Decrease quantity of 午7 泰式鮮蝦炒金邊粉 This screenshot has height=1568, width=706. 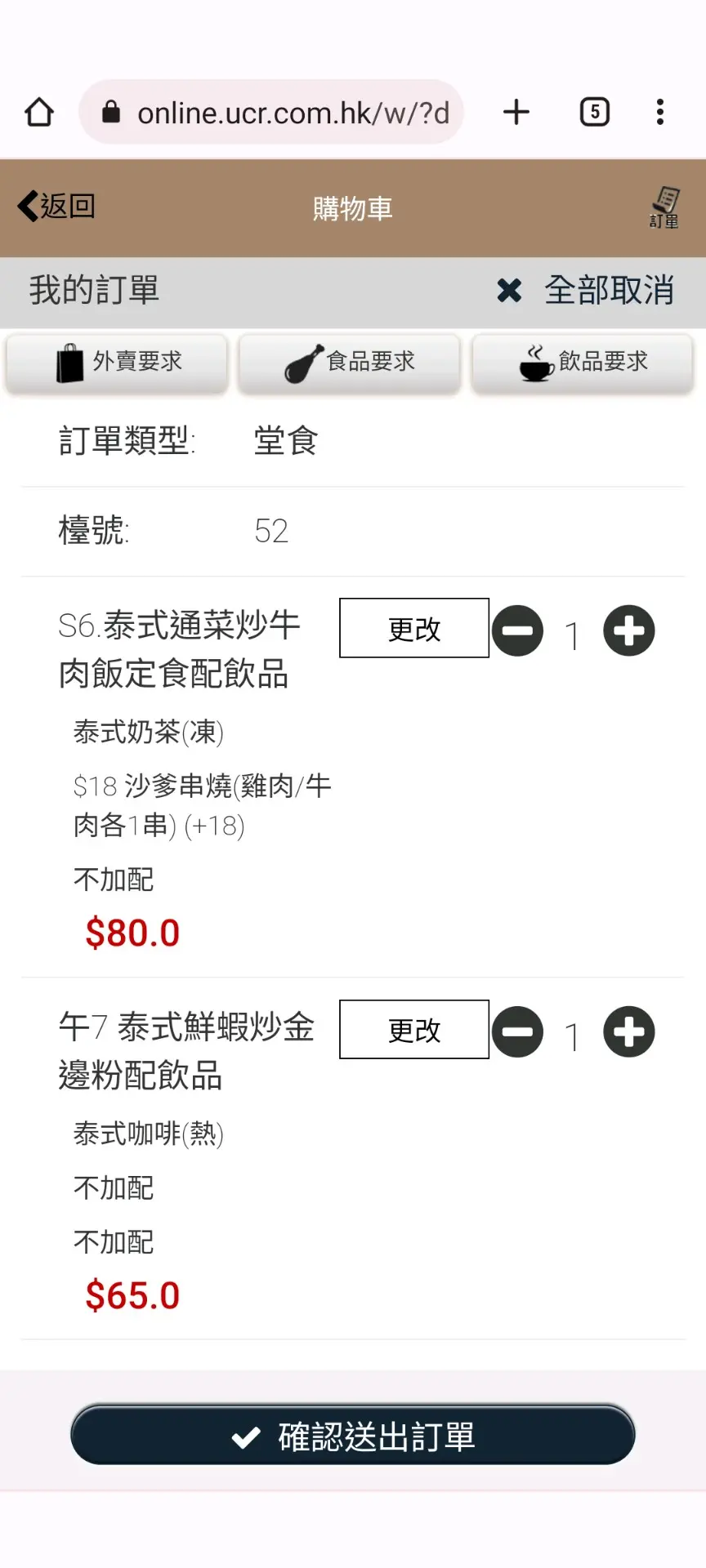[517, 1032]
